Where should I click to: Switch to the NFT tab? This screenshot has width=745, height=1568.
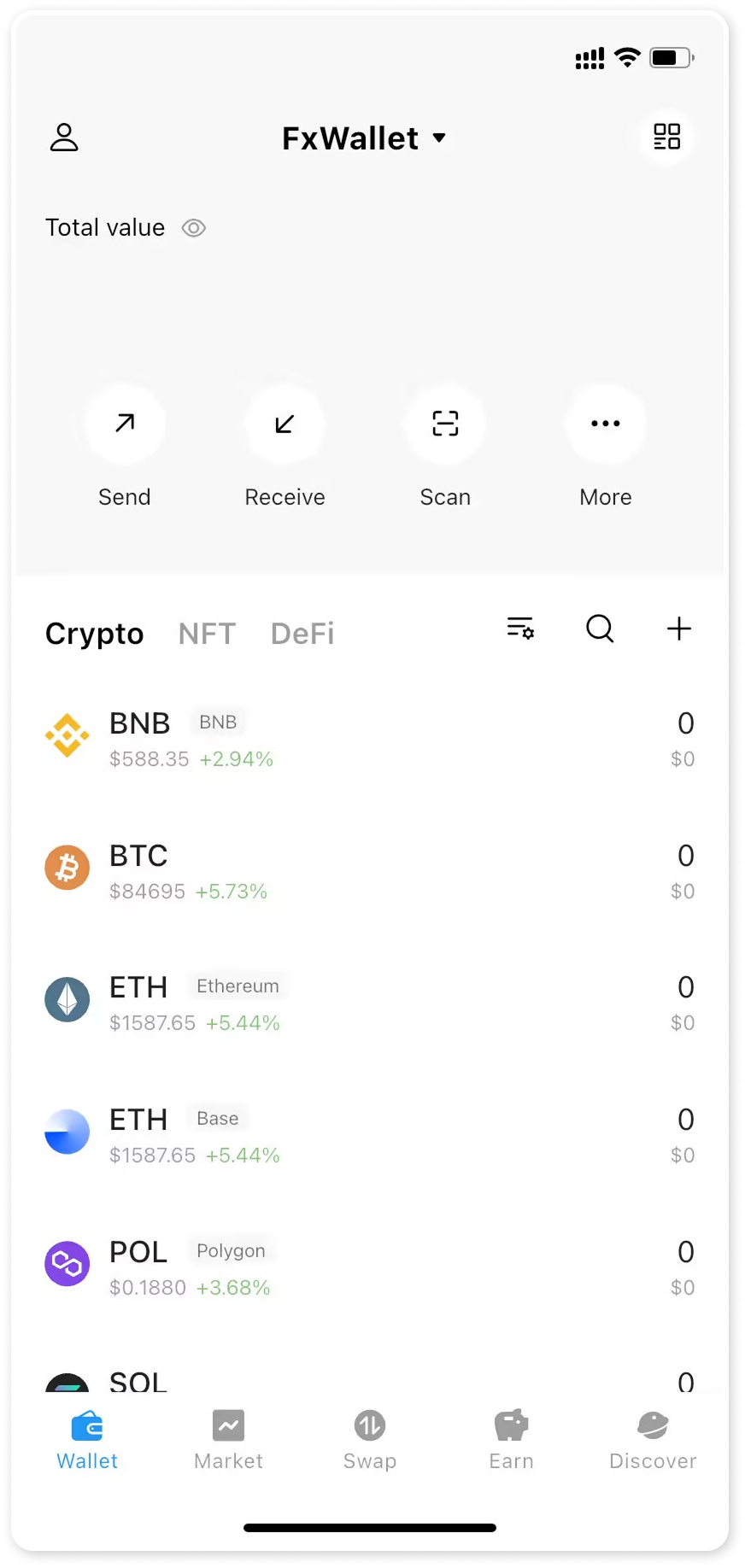point(207,633)
